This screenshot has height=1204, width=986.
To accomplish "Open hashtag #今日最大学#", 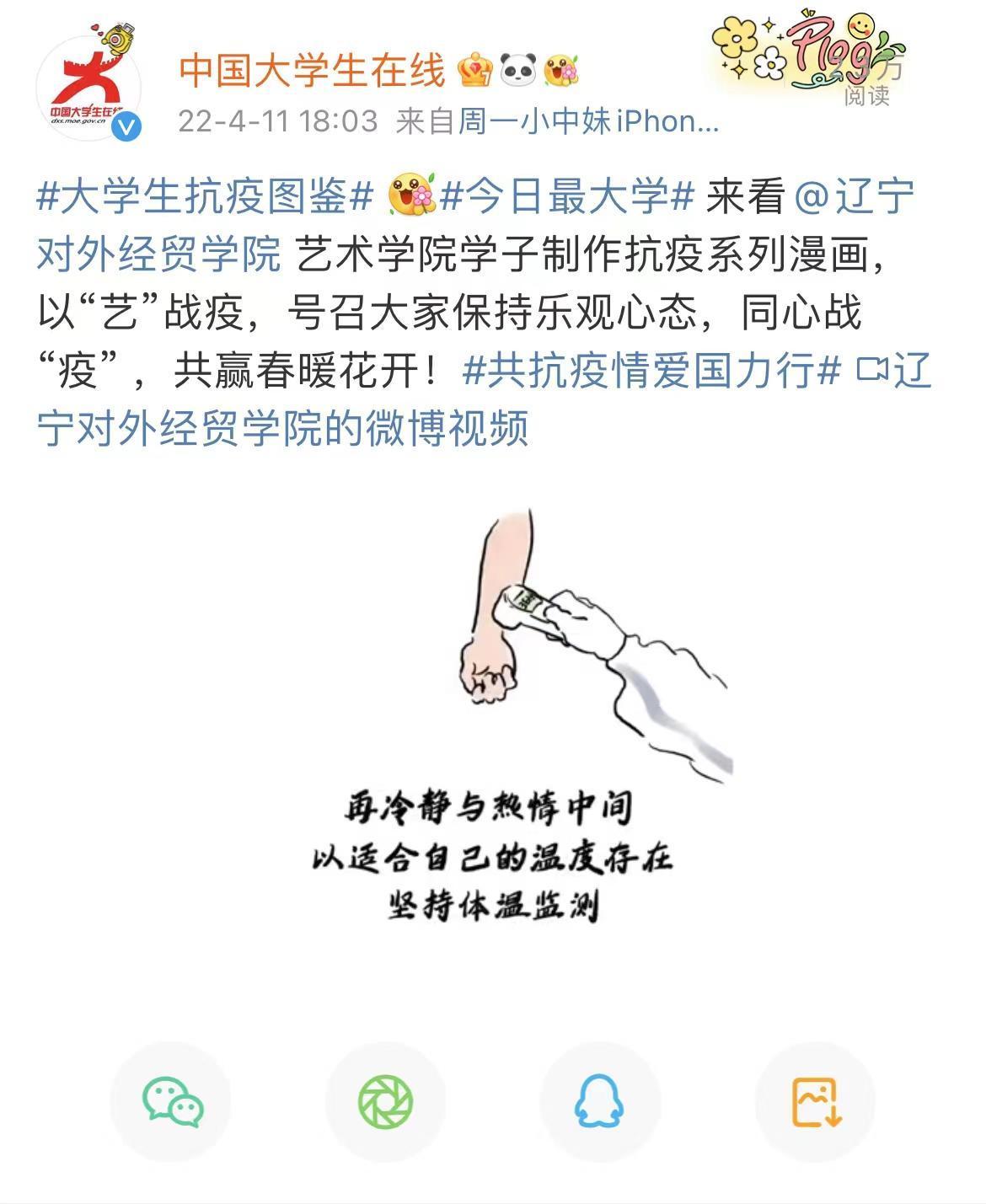I will tap(567, 196).
